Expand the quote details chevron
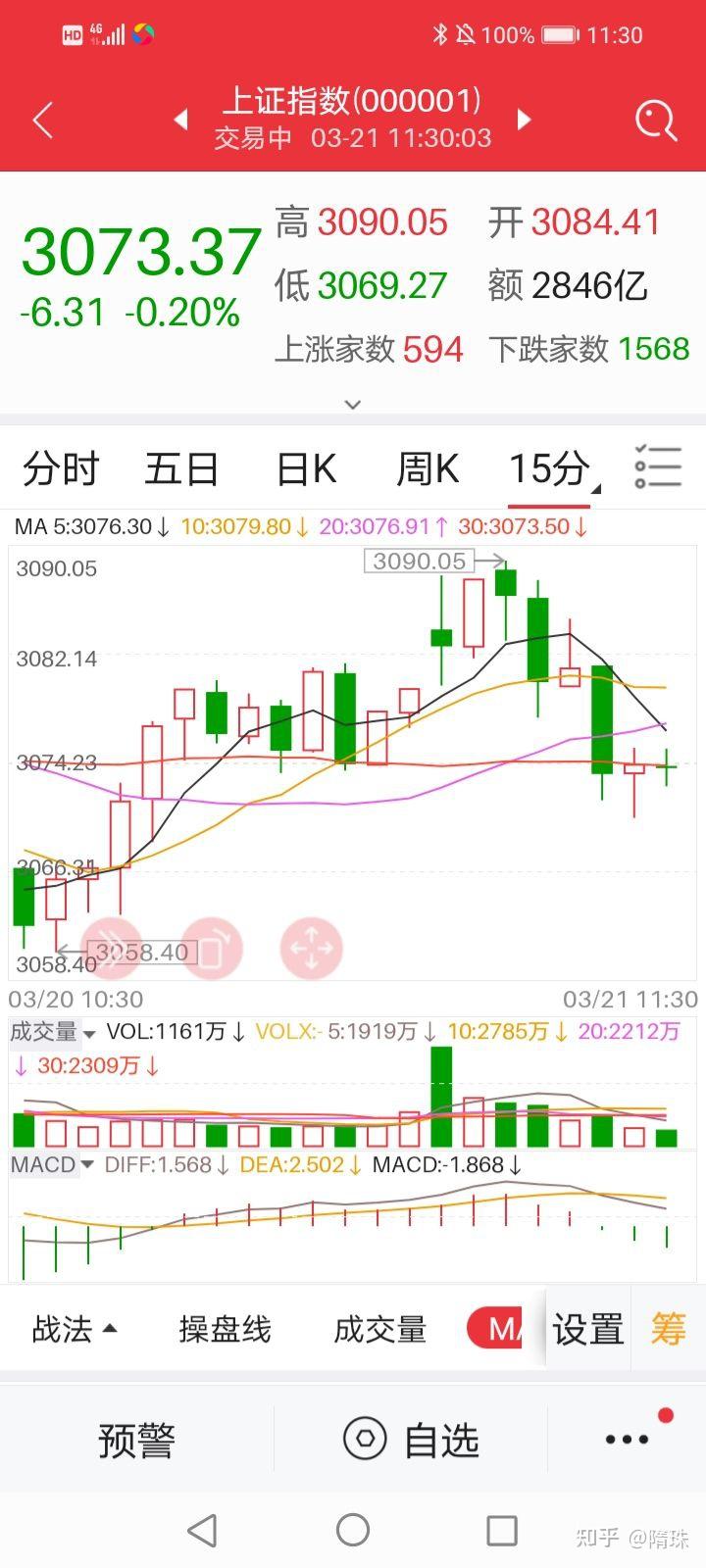The width and height of the screenshot is (706, 1568). [353, 404]
